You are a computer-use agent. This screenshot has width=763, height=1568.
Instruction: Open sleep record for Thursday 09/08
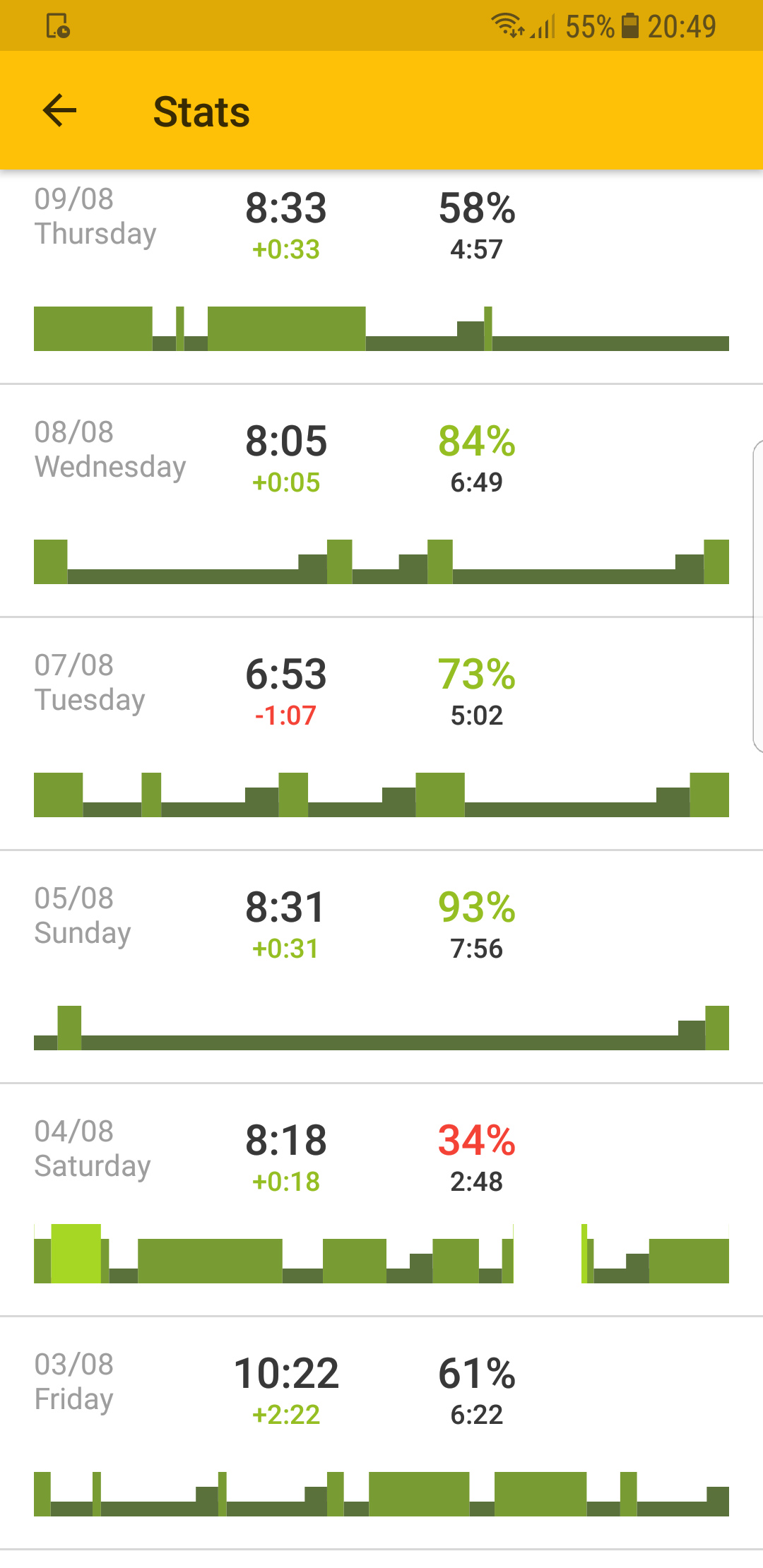[x=381, y=275]
